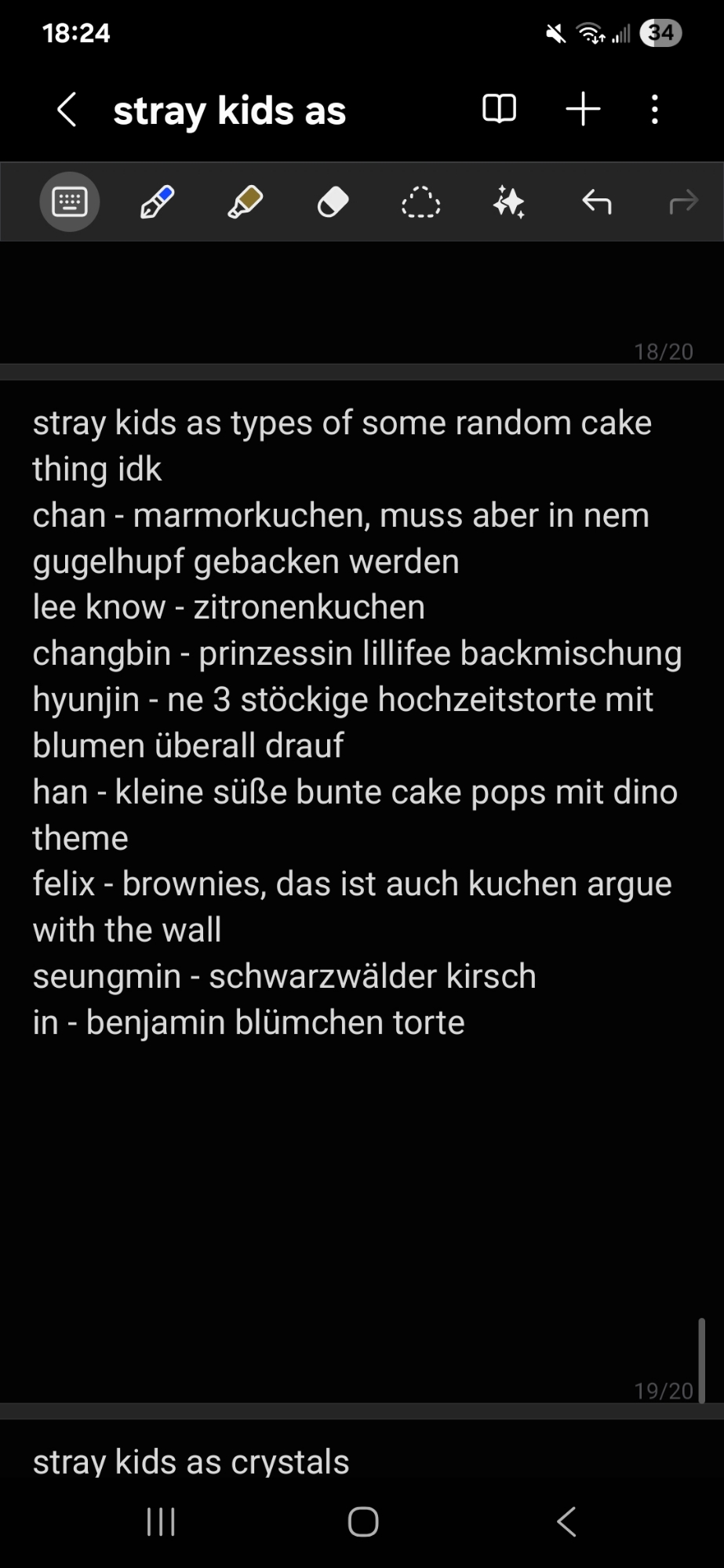Go to the home screen
Viewport: 724px width, 1568px height.
tap(362, 1523)
